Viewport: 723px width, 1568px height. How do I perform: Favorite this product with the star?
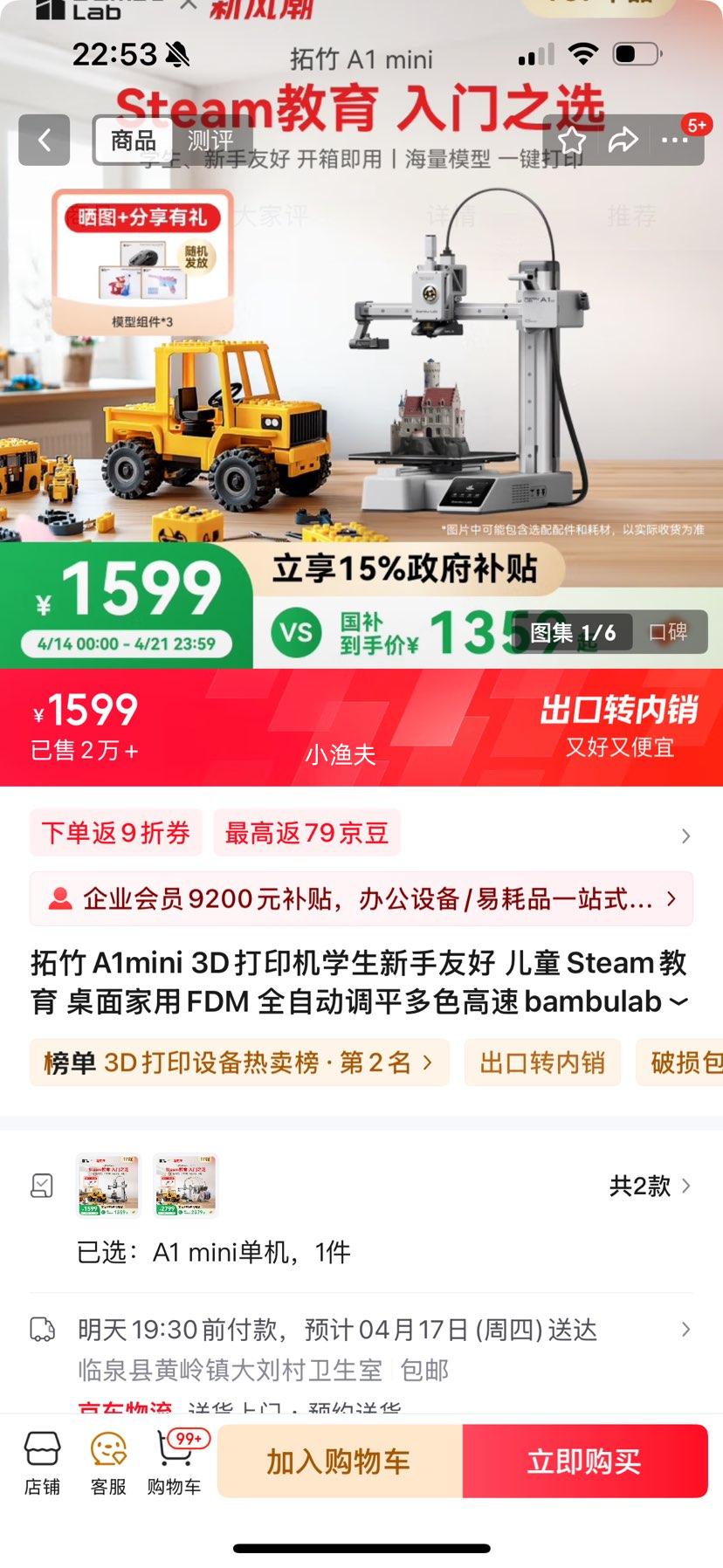click(572, 140)
